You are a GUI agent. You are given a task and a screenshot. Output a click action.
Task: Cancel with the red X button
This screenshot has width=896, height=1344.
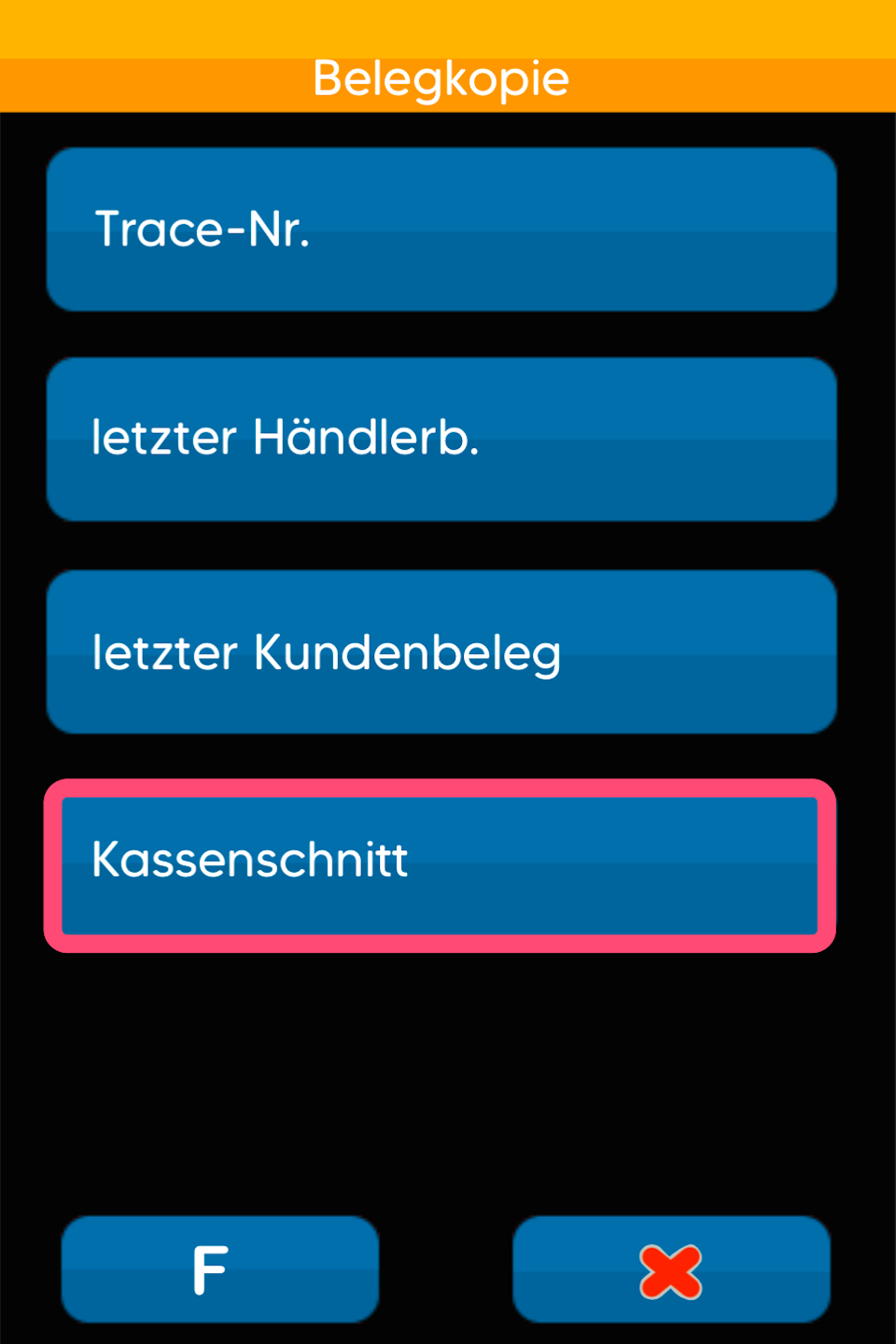pos(671,1269)
